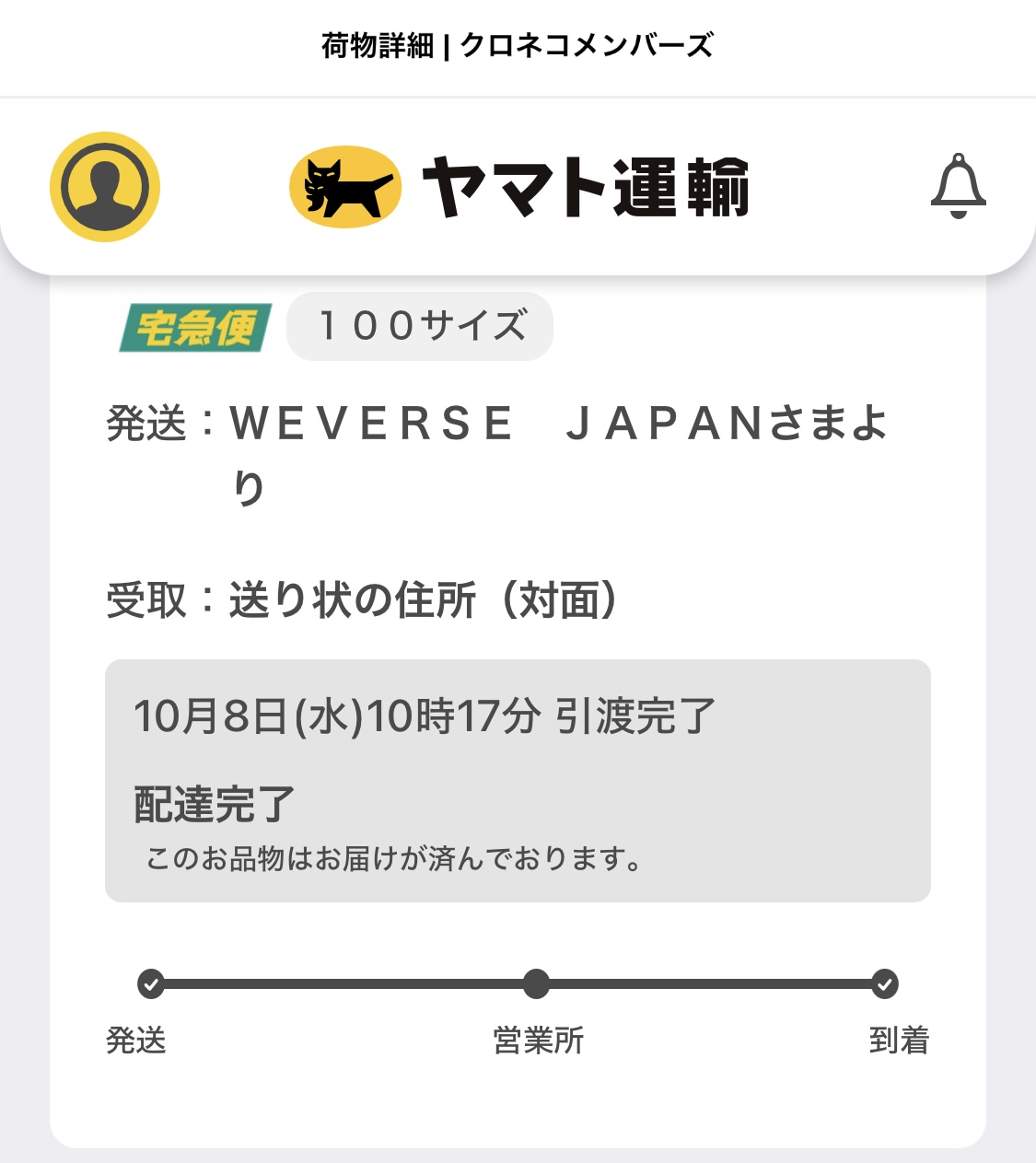Open the notifications bell
1036x1163 pixels.
tap(958, 186)
